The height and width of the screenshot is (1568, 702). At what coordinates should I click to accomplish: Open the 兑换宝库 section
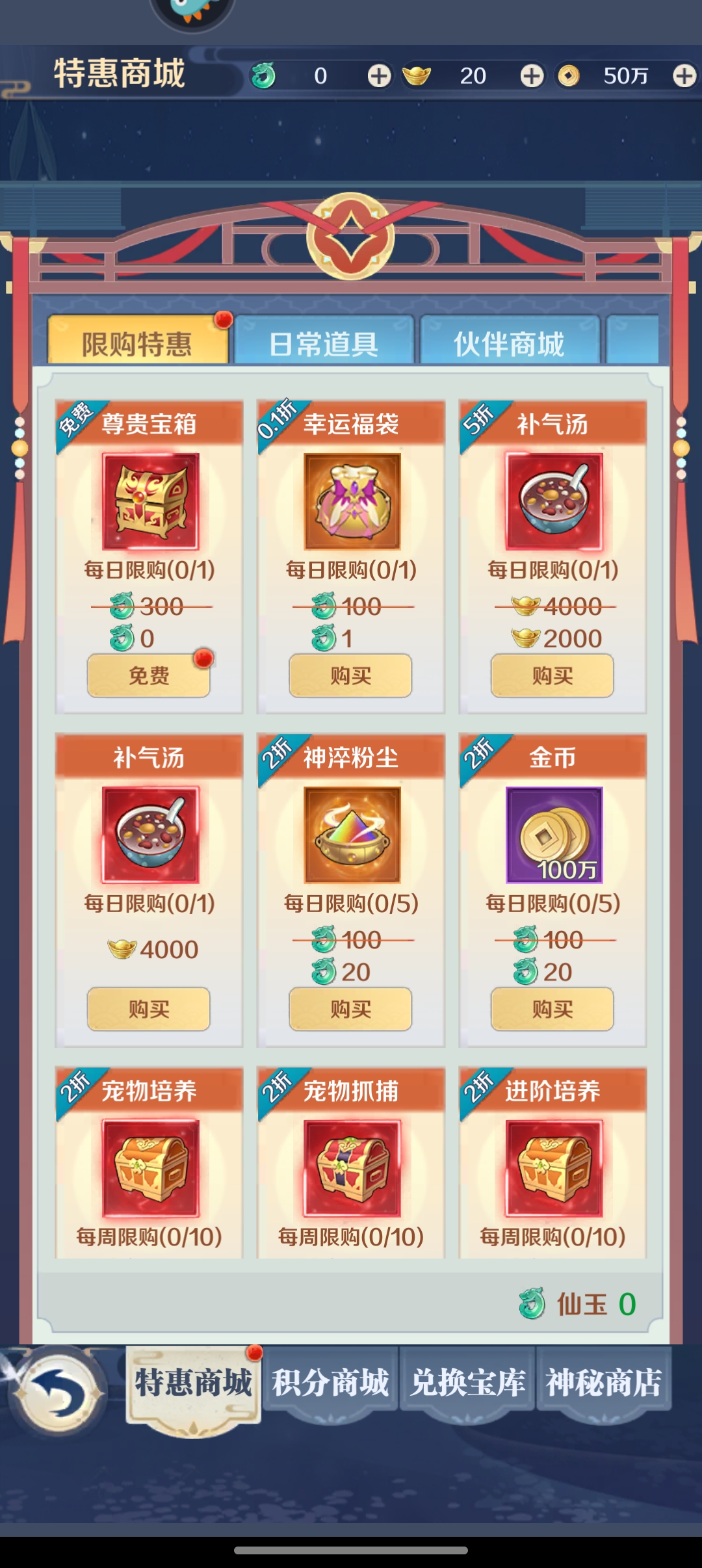[x=467, y=1382]
